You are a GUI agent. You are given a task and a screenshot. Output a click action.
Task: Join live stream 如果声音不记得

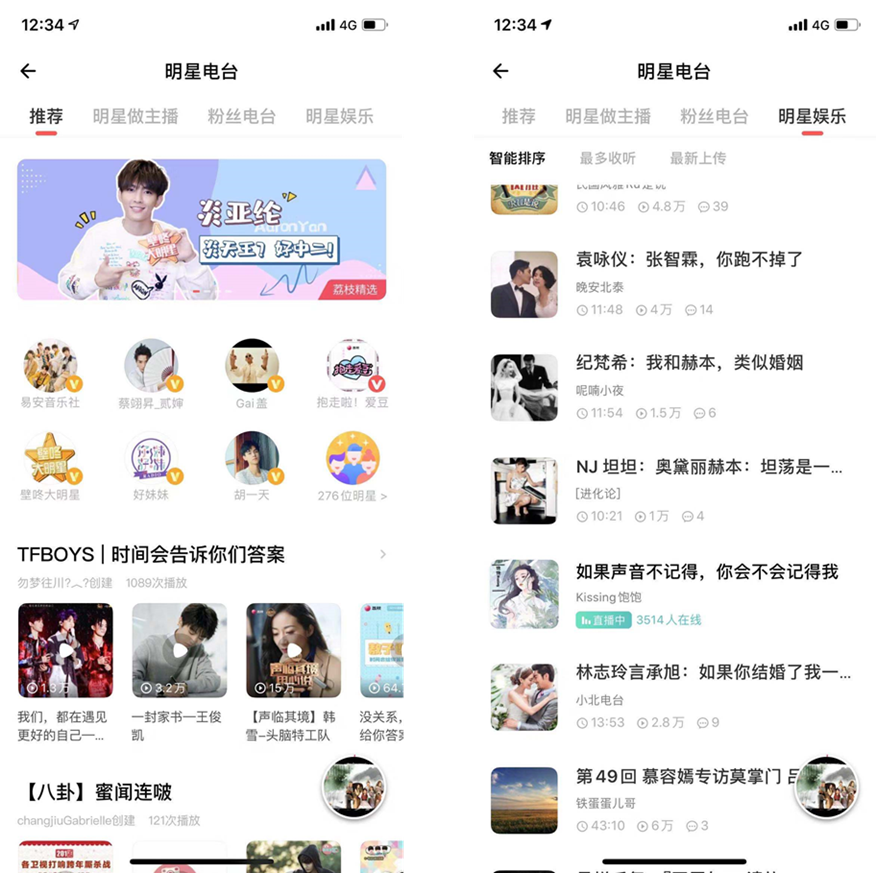(706, 572)
